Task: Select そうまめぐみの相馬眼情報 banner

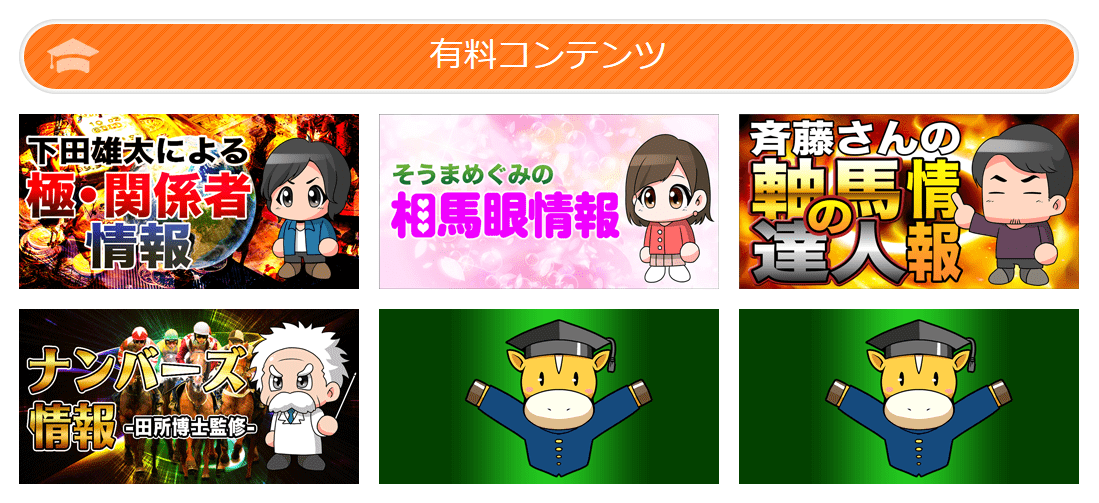Action: [x=548, y=201]
